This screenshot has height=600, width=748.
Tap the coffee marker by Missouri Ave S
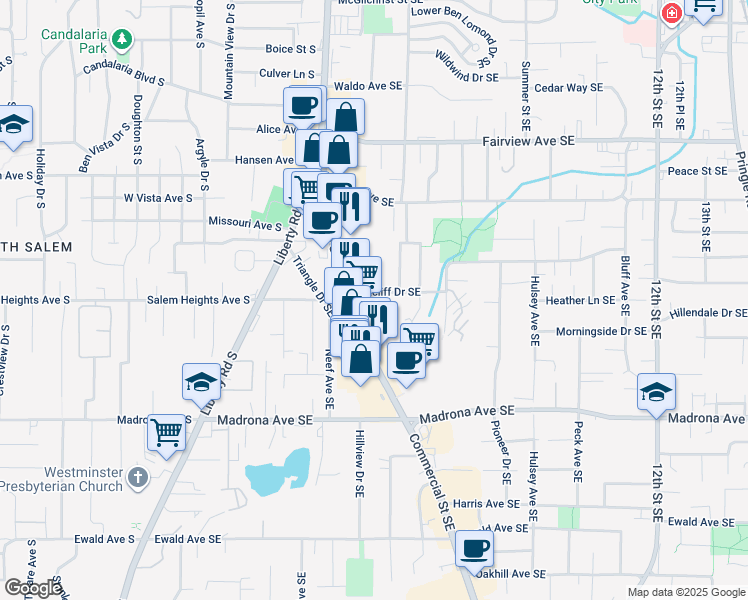coord(322,221)
